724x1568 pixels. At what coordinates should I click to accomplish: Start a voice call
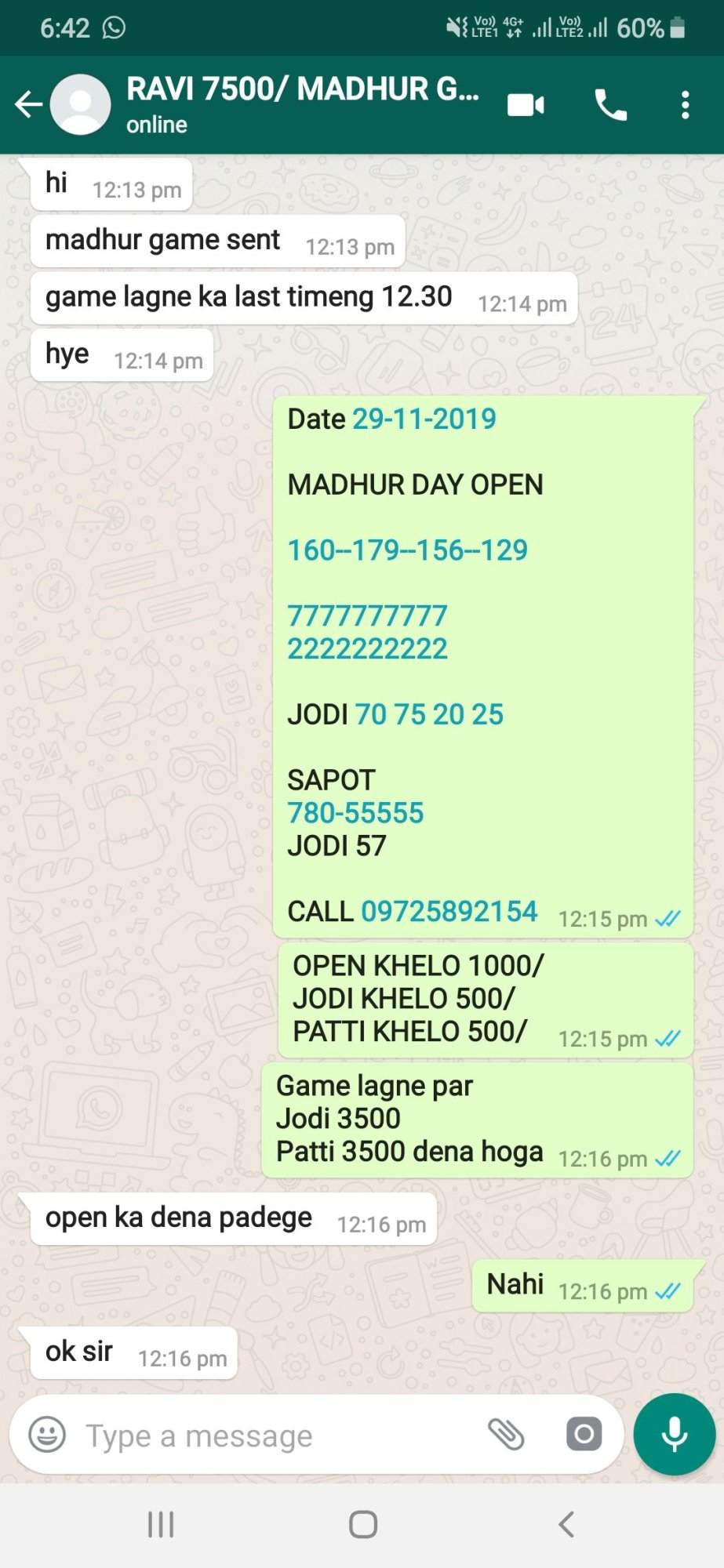(610, 104)
